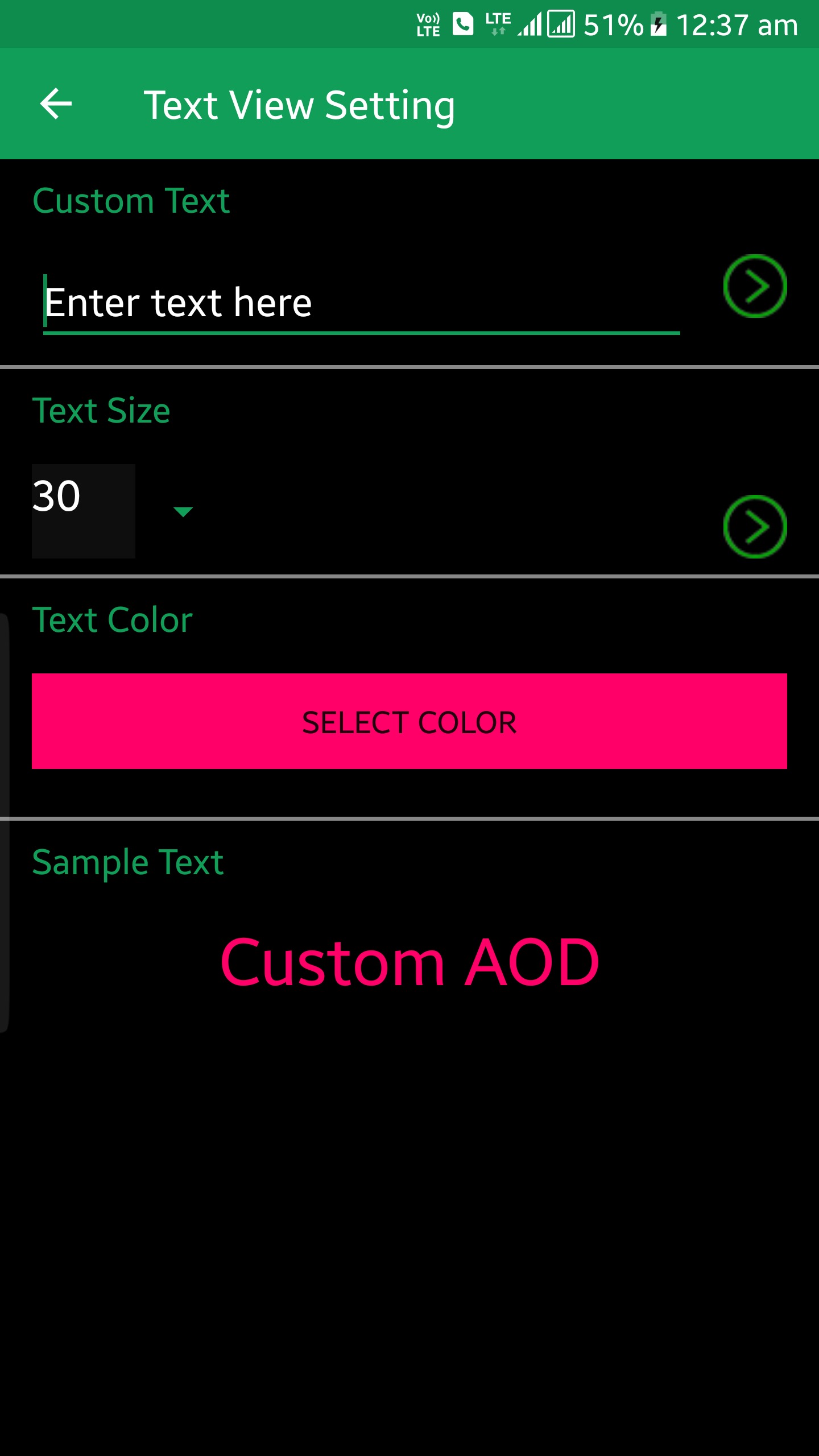Focus the 'Enter text here' field

[362, 303]
